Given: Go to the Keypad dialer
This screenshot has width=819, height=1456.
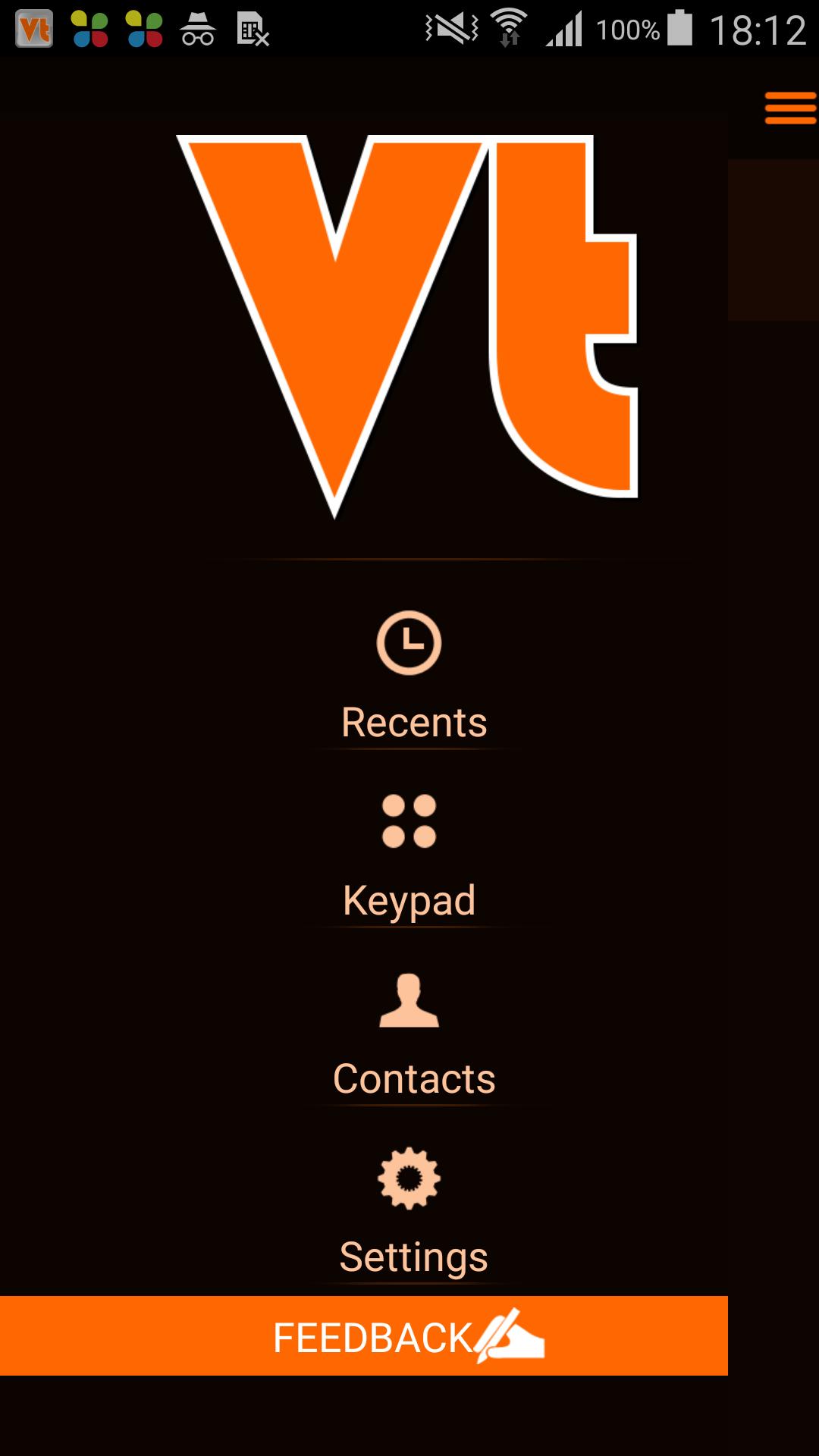Looking at the screenshot, I should (409, 857).
